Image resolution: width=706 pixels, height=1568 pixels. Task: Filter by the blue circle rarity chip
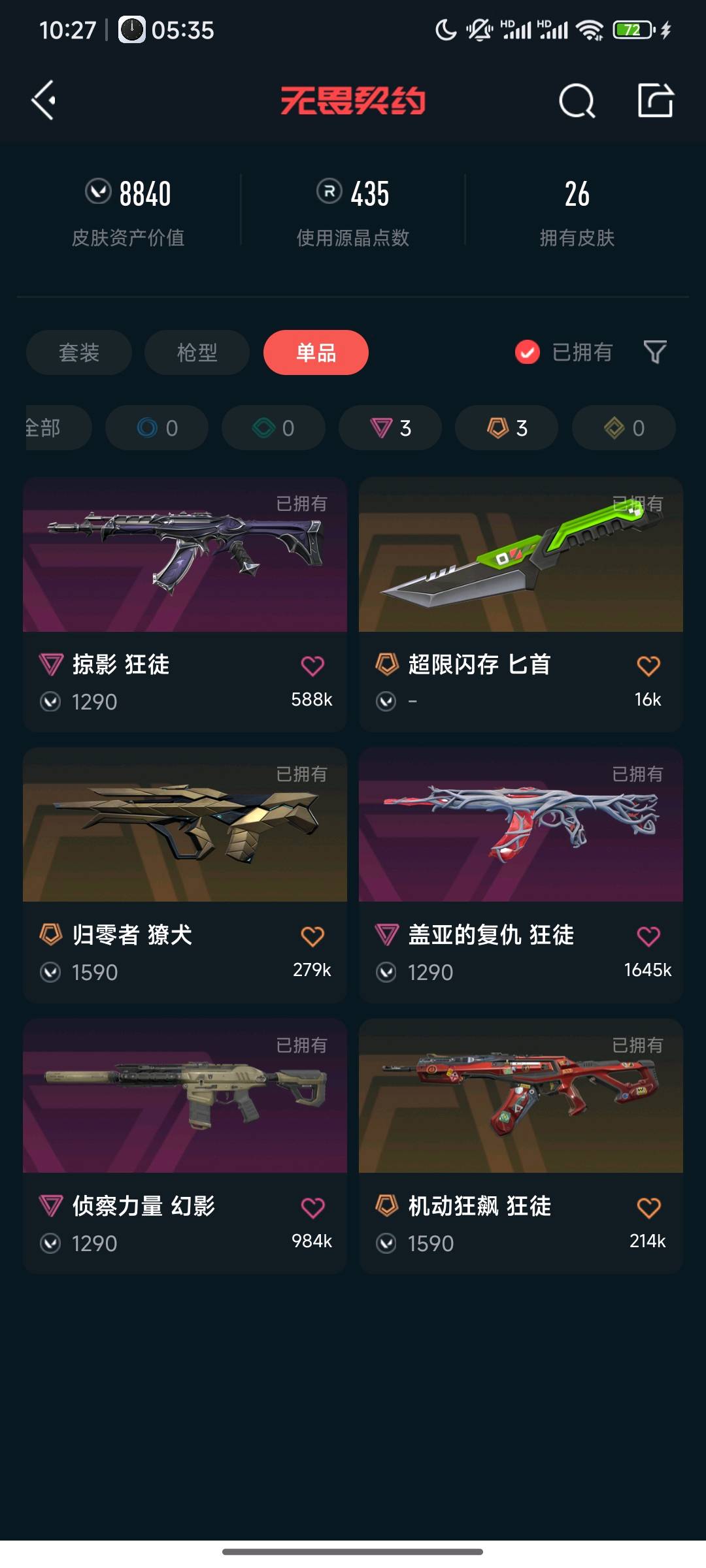157,428
